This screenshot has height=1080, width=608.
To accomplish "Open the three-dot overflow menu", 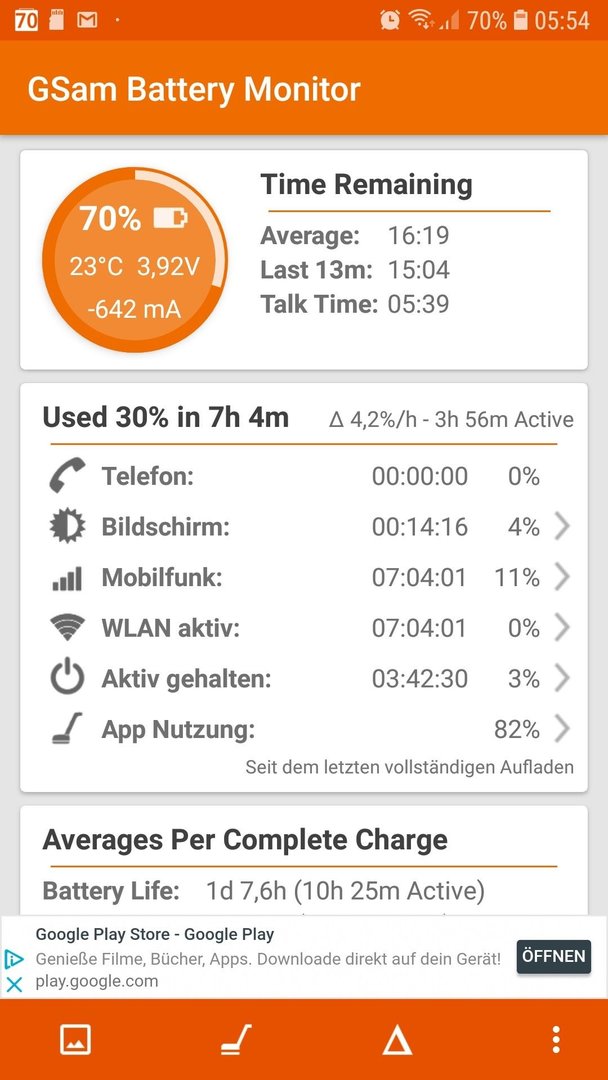I will pyautogui.click(x=556, y=1039).
